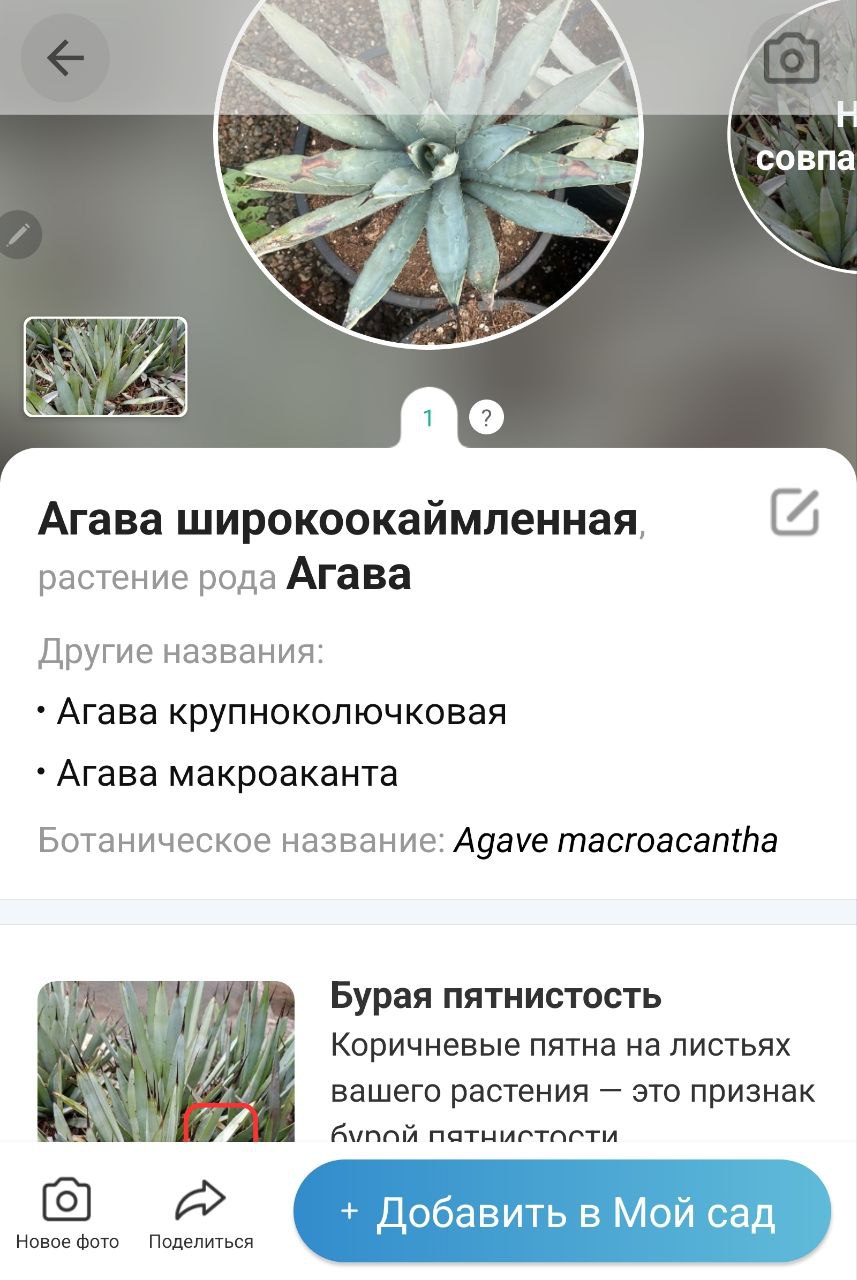857x1280 pixels.
Task: Open the small agave photo thumbnail
Action: coord(105,367)
